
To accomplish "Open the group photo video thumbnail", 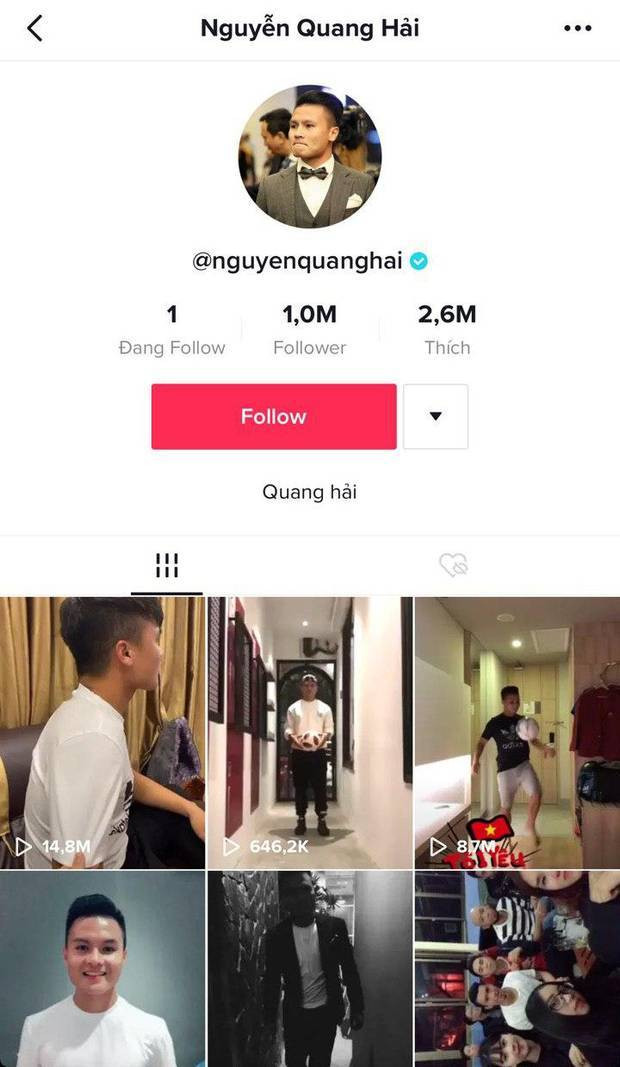I will tap(517, 968).
